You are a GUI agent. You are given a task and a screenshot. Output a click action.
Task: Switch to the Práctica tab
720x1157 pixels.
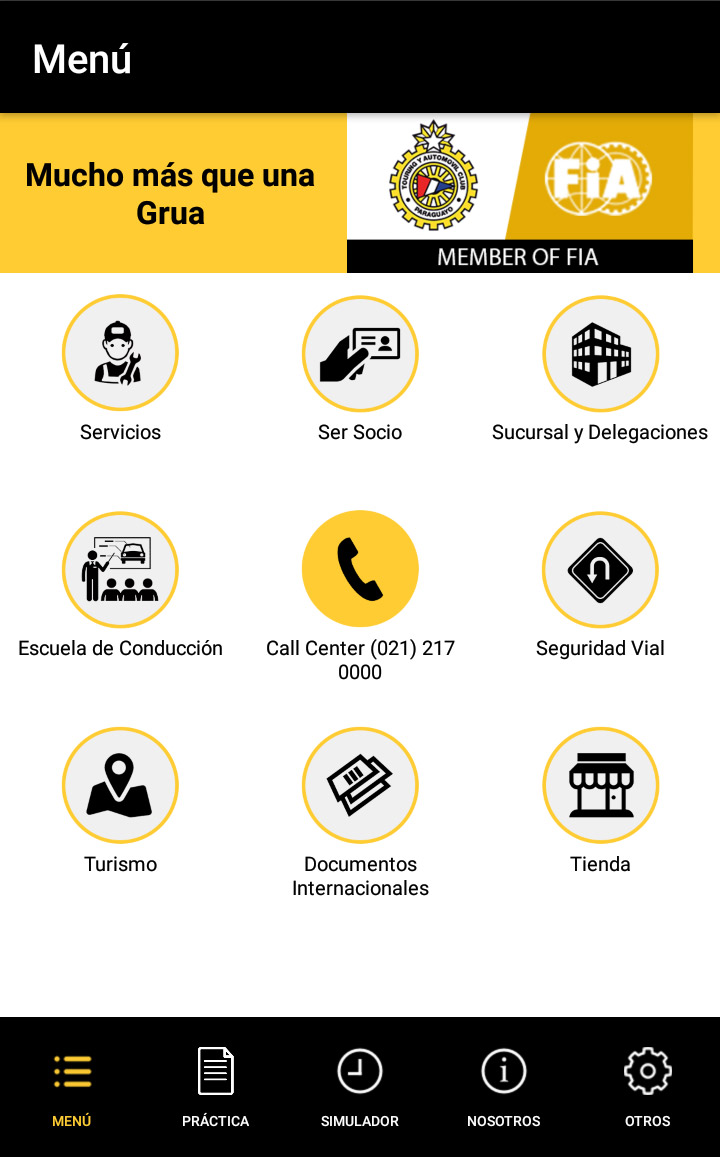tap(216, 1087)
